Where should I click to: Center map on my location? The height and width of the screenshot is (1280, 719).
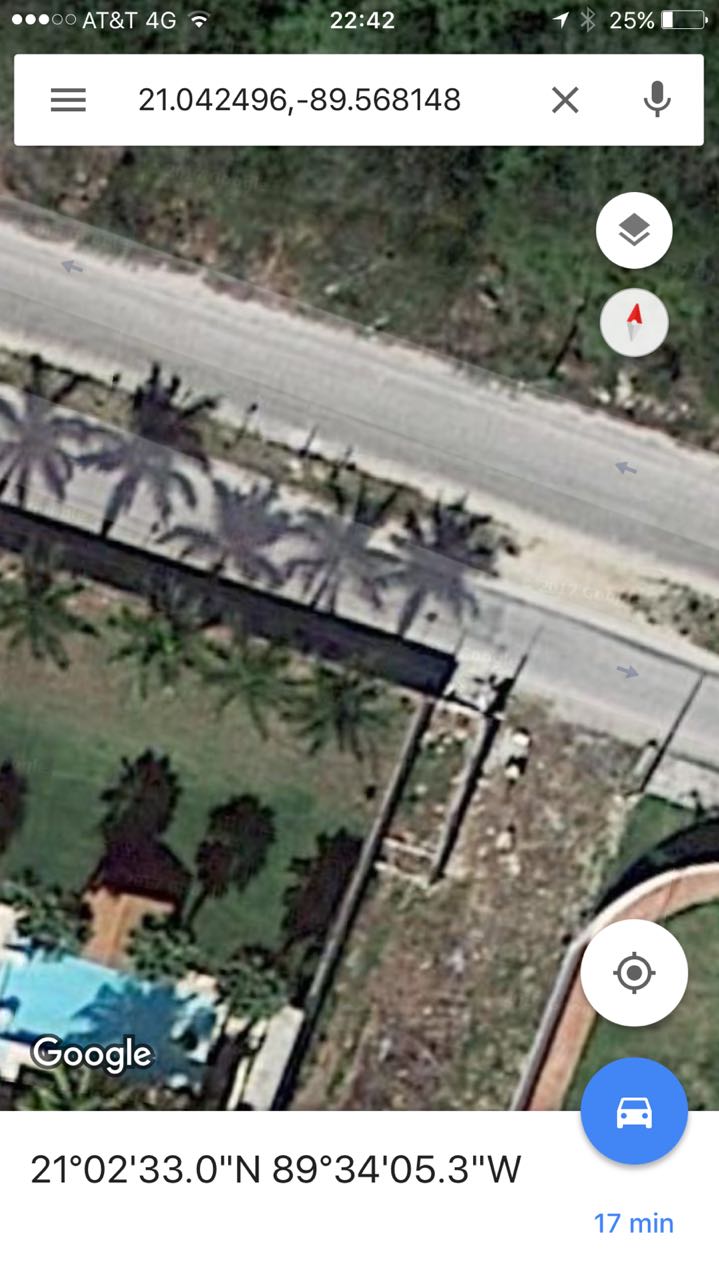pos(634,972)
